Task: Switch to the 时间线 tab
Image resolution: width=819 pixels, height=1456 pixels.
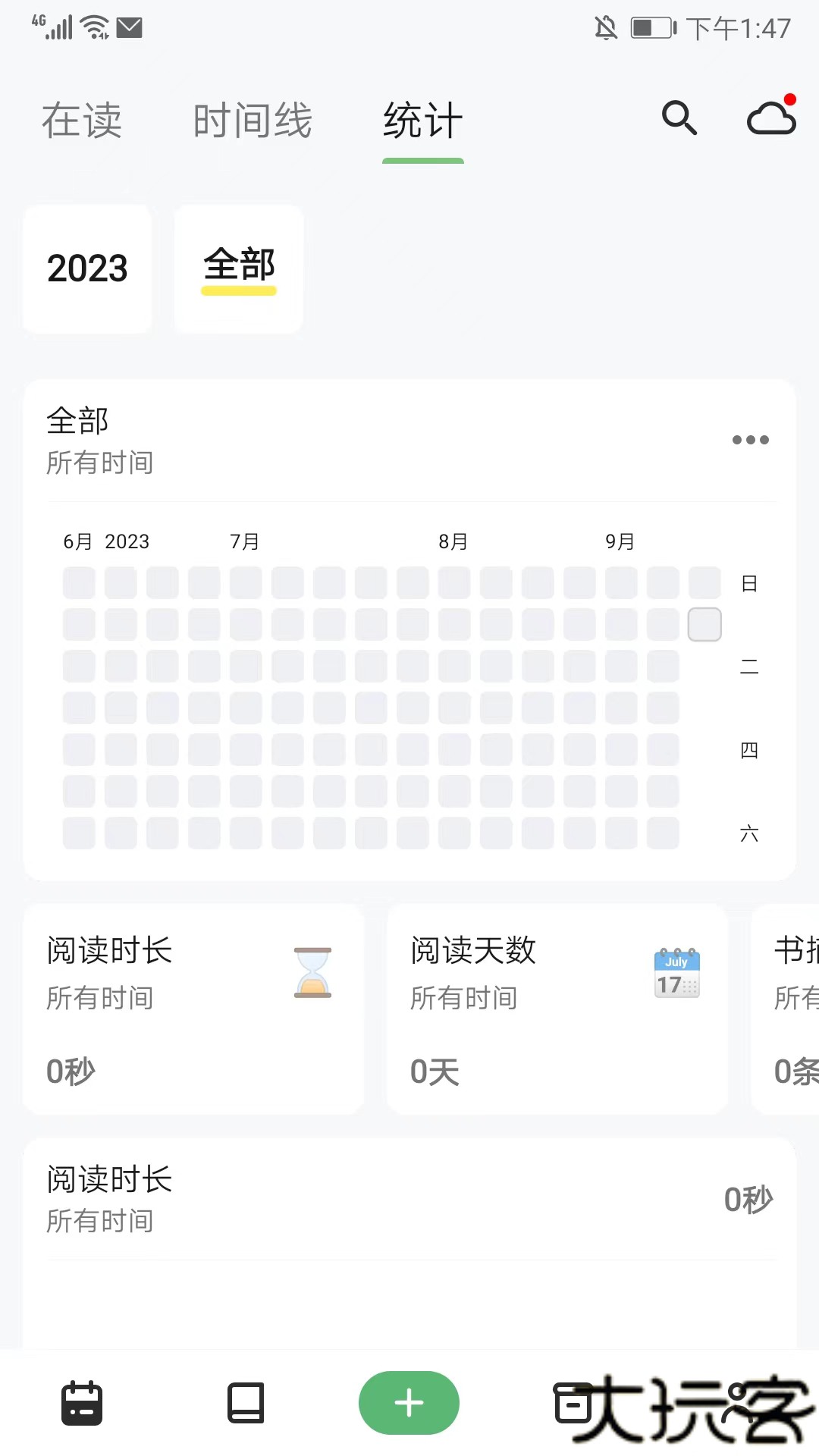Action: (253, 120)
